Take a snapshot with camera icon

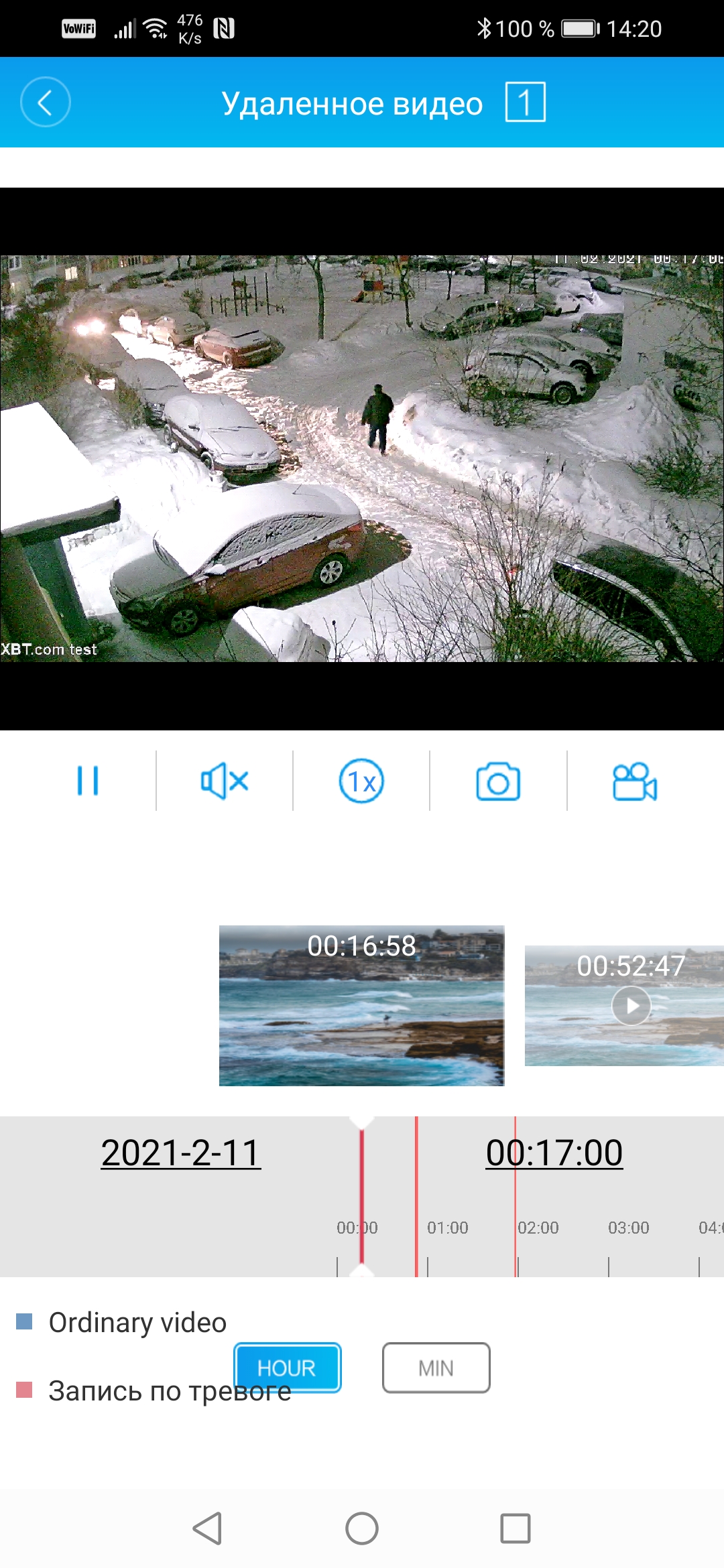point(498,781)
